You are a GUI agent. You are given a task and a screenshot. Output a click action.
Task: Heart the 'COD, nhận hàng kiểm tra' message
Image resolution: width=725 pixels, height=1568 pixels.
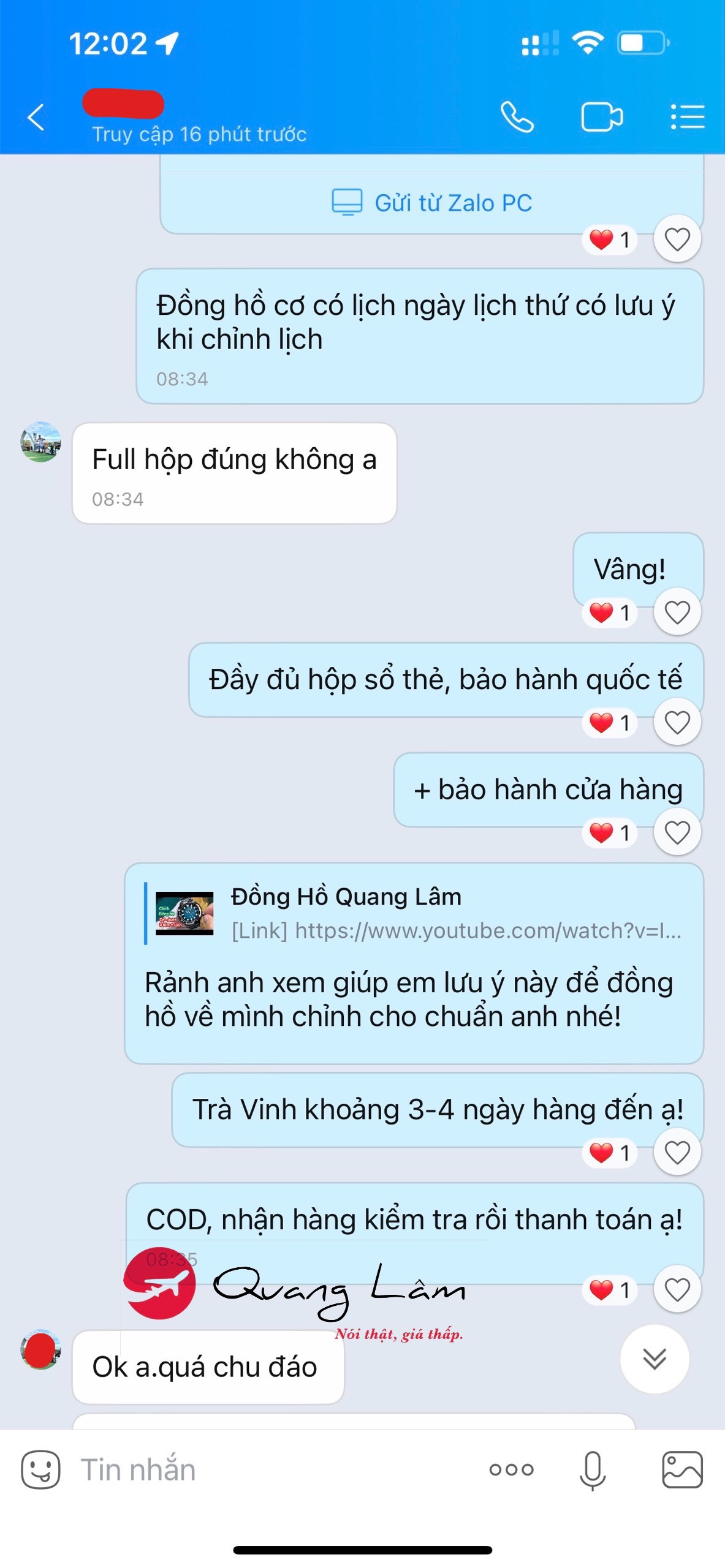pos(677,1289)
